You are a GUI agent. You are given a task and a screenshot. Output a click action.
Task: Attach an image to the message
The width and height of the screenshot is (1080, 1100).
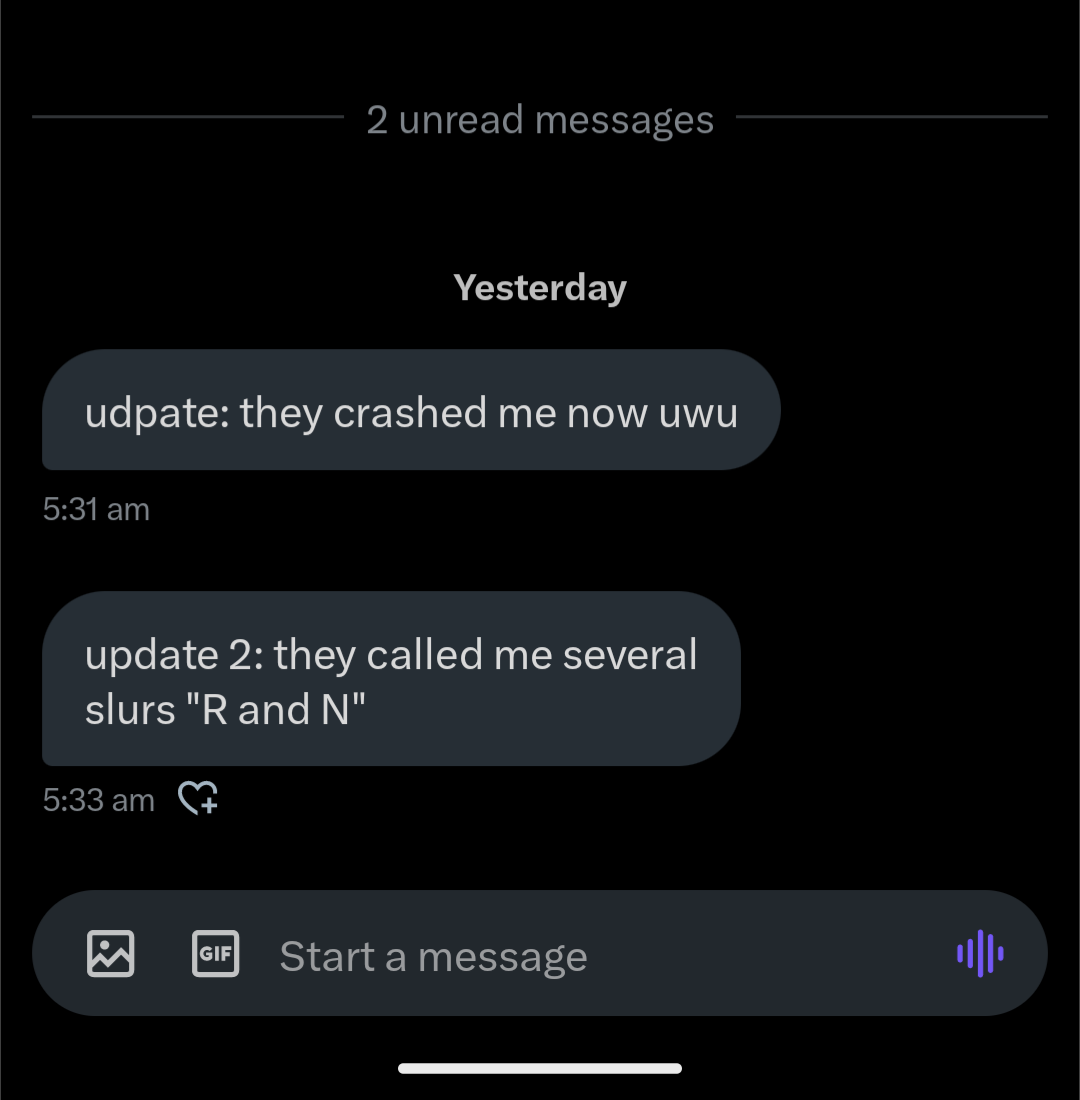pyautogui.click(x=111, y=953)
